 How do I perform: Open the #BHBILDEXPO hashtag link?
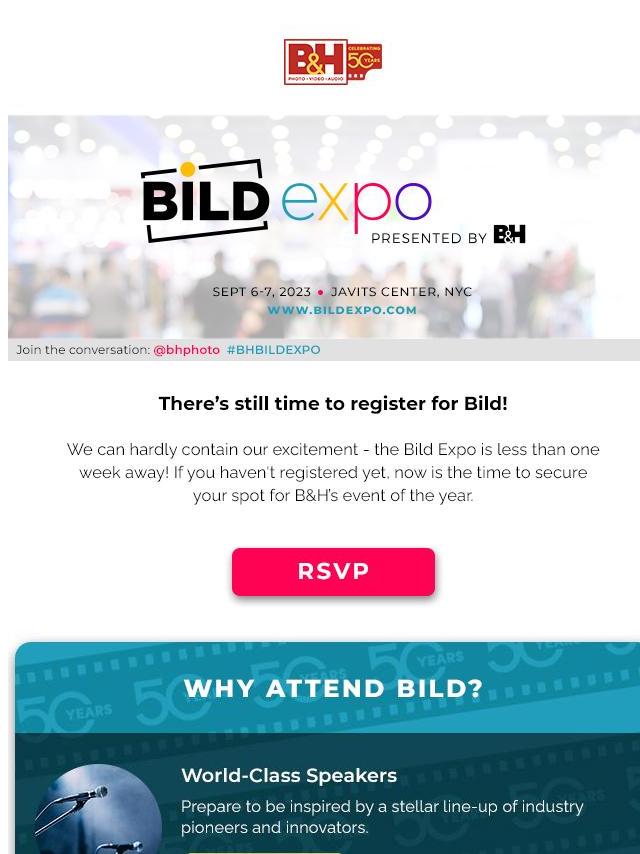pyautogui.click(x=273, y=350)
